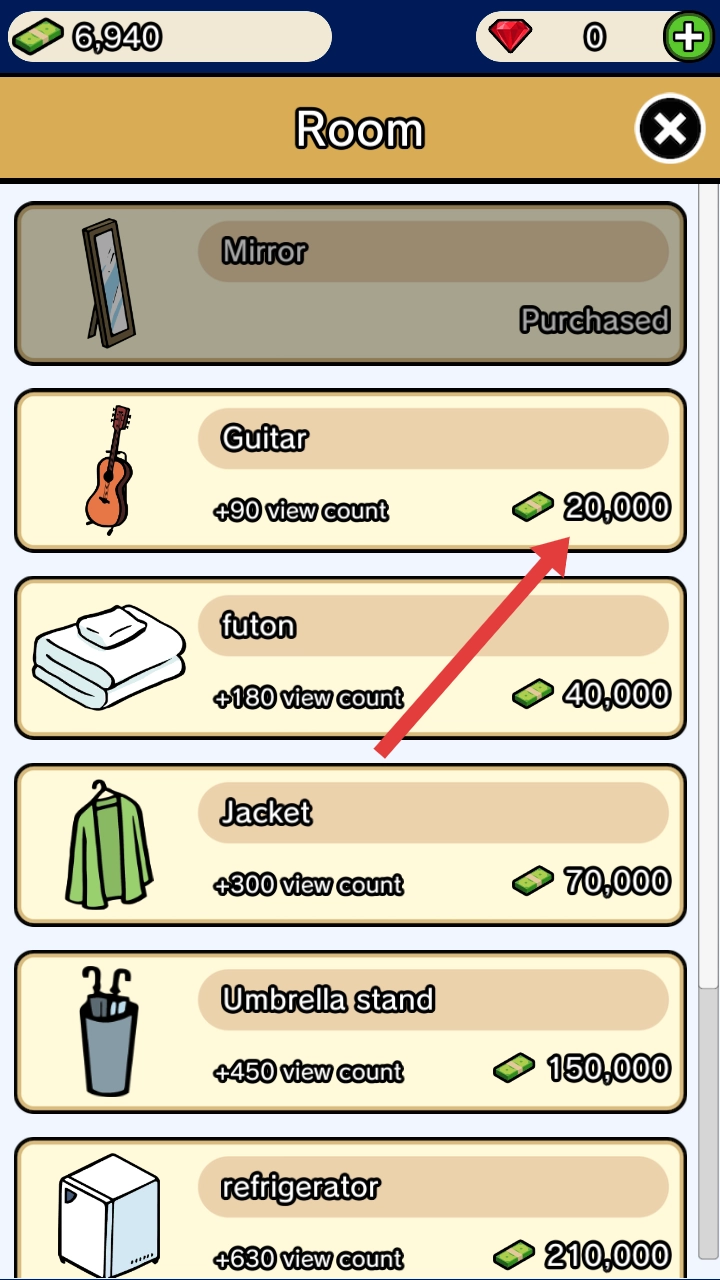The image size is (720, 1280).
Task: Purchase the Jacket item
Action: 350,845
